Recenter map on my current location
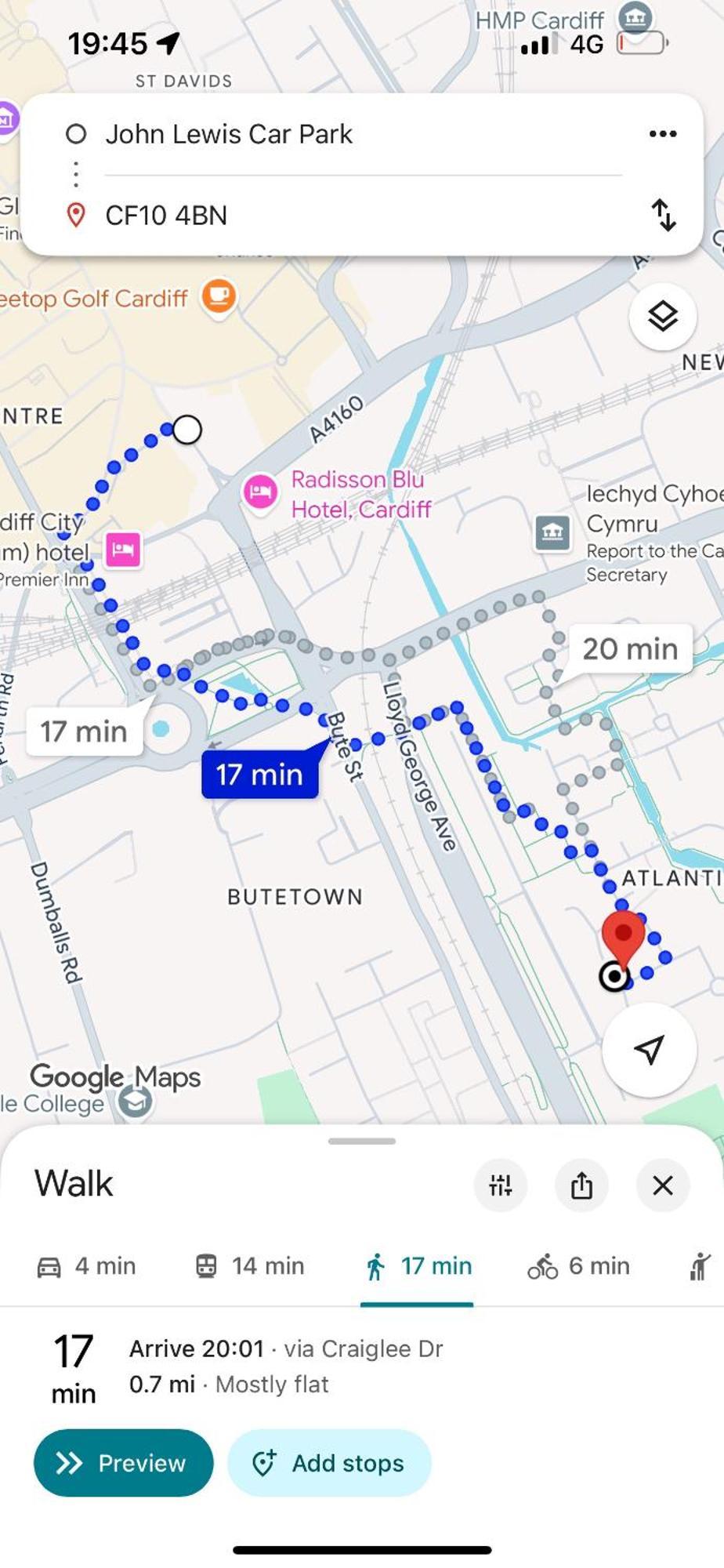Image resolution: width=724 pixels, height=1568 pixels. (x=649, y=1049)
